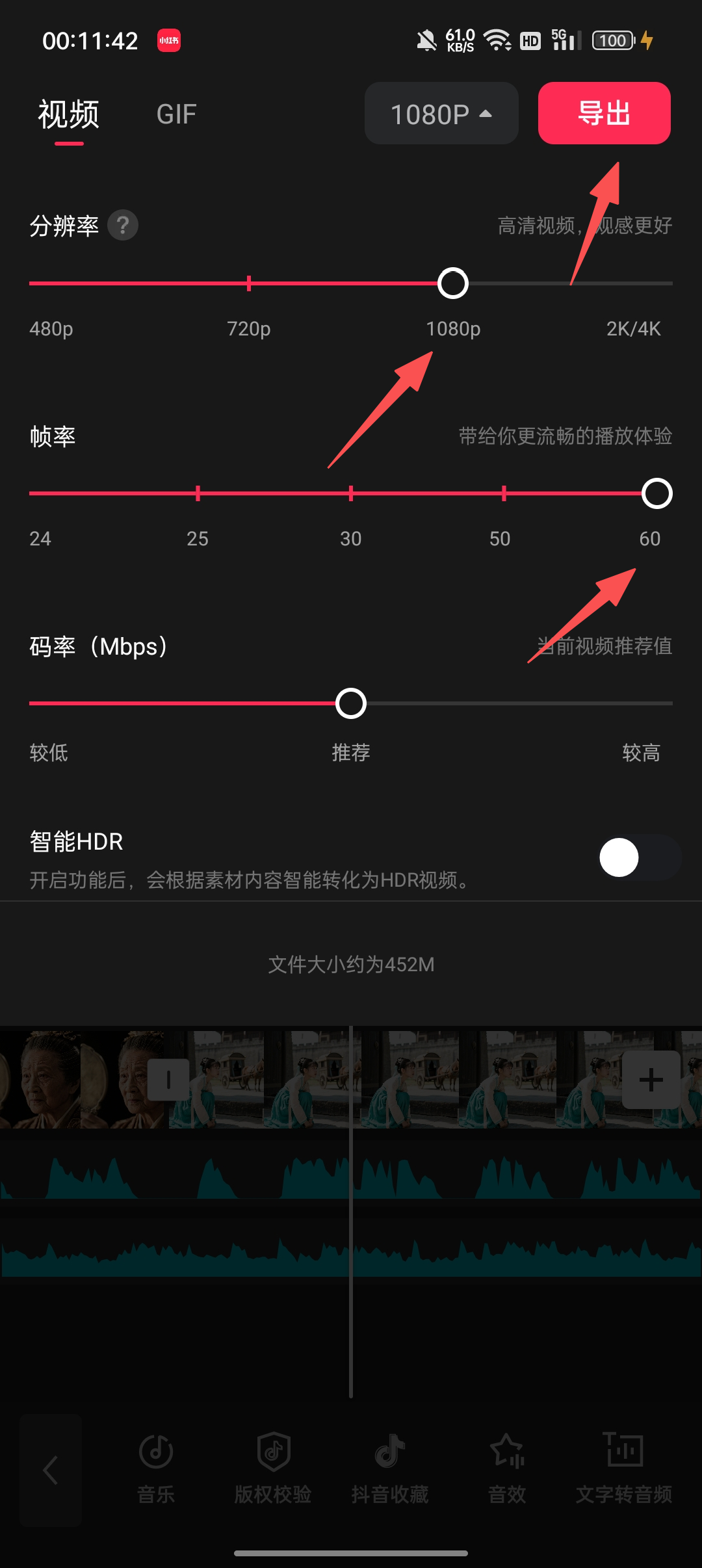Toggle the 智能HDR switch
The height and width of the screenshot is (1568, 702).
click(x=638, y=857)
